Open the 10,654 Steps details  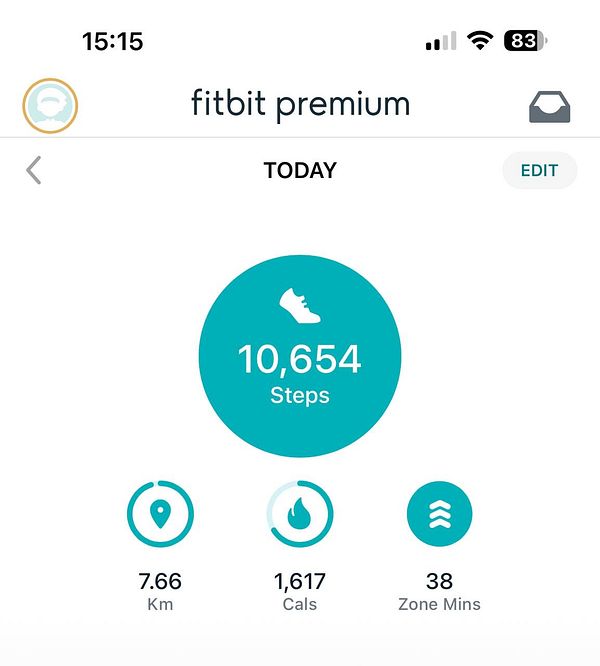coord(300,358)
